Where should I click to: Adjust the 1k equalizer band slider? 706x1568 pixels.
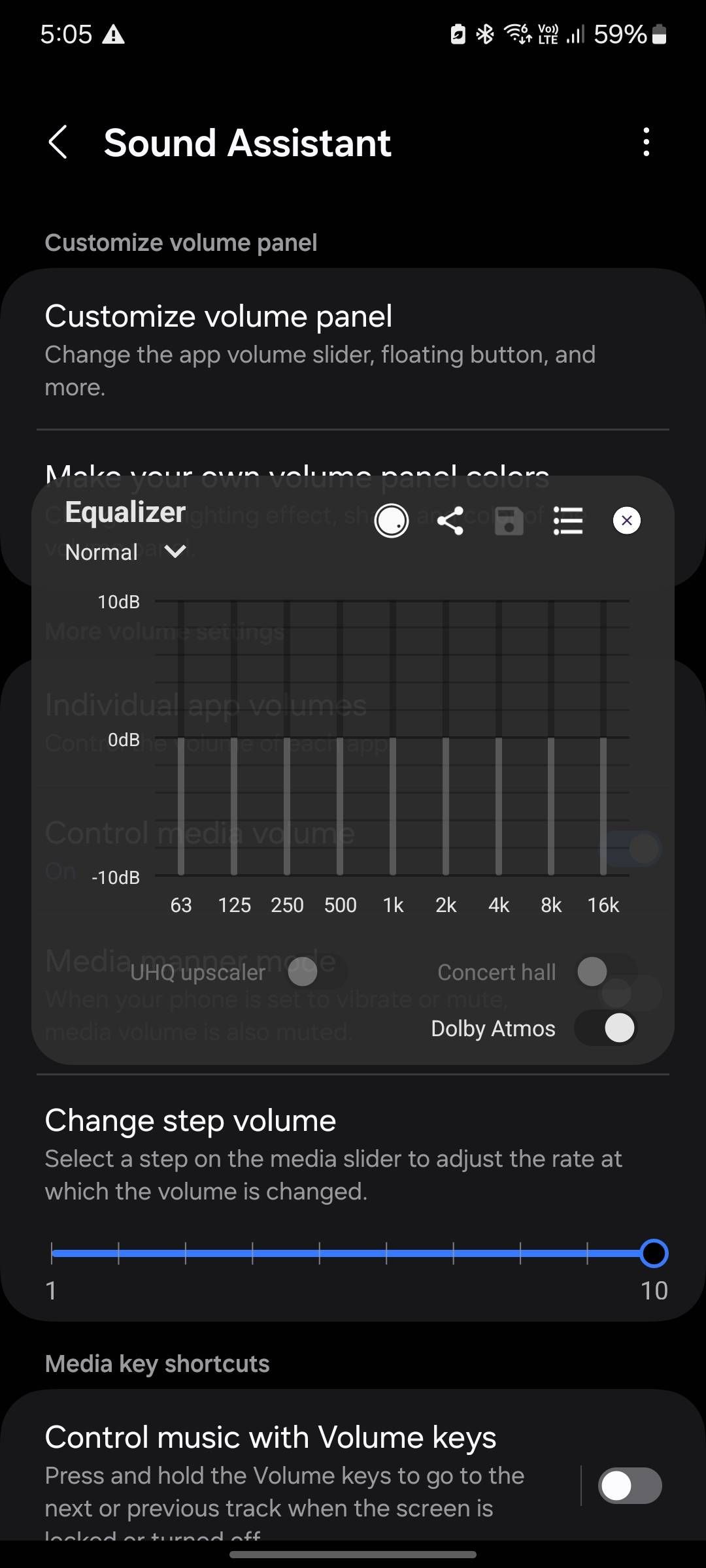tap(392, 807)
